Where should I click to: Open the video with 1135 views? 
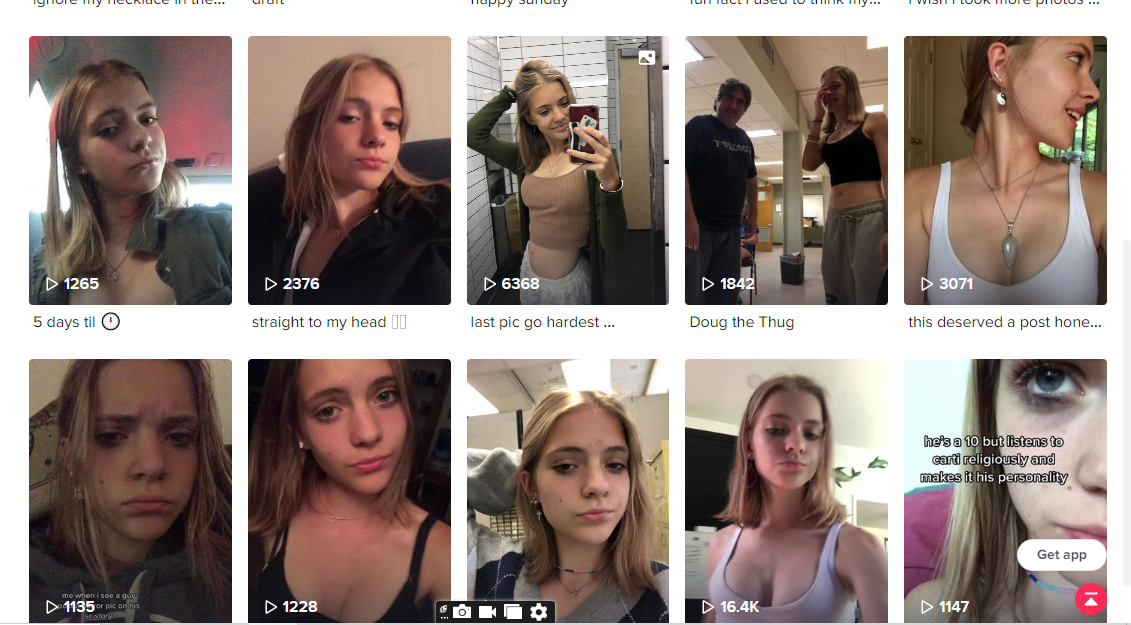tap(130, 480)
